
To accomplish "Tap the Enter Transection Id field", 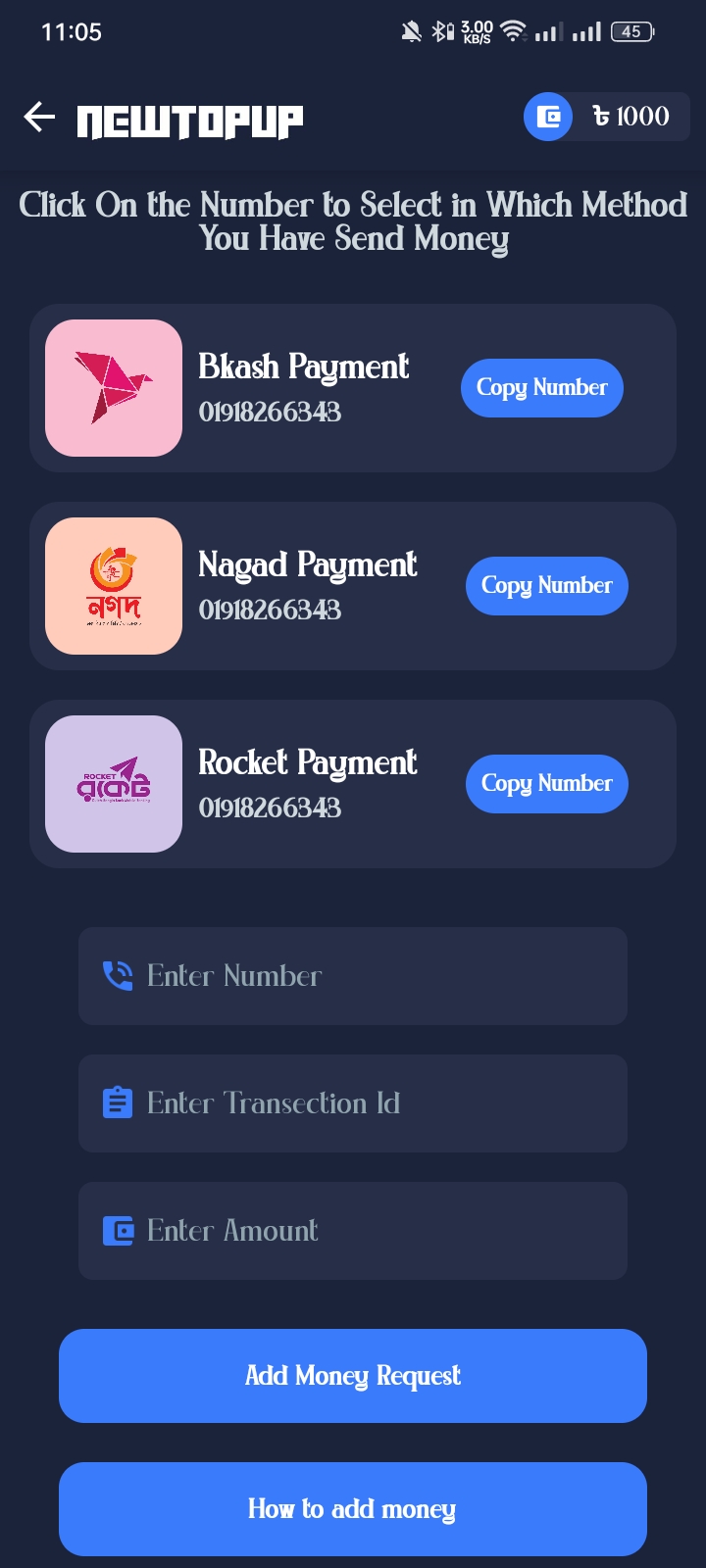I will (353, 1103).
